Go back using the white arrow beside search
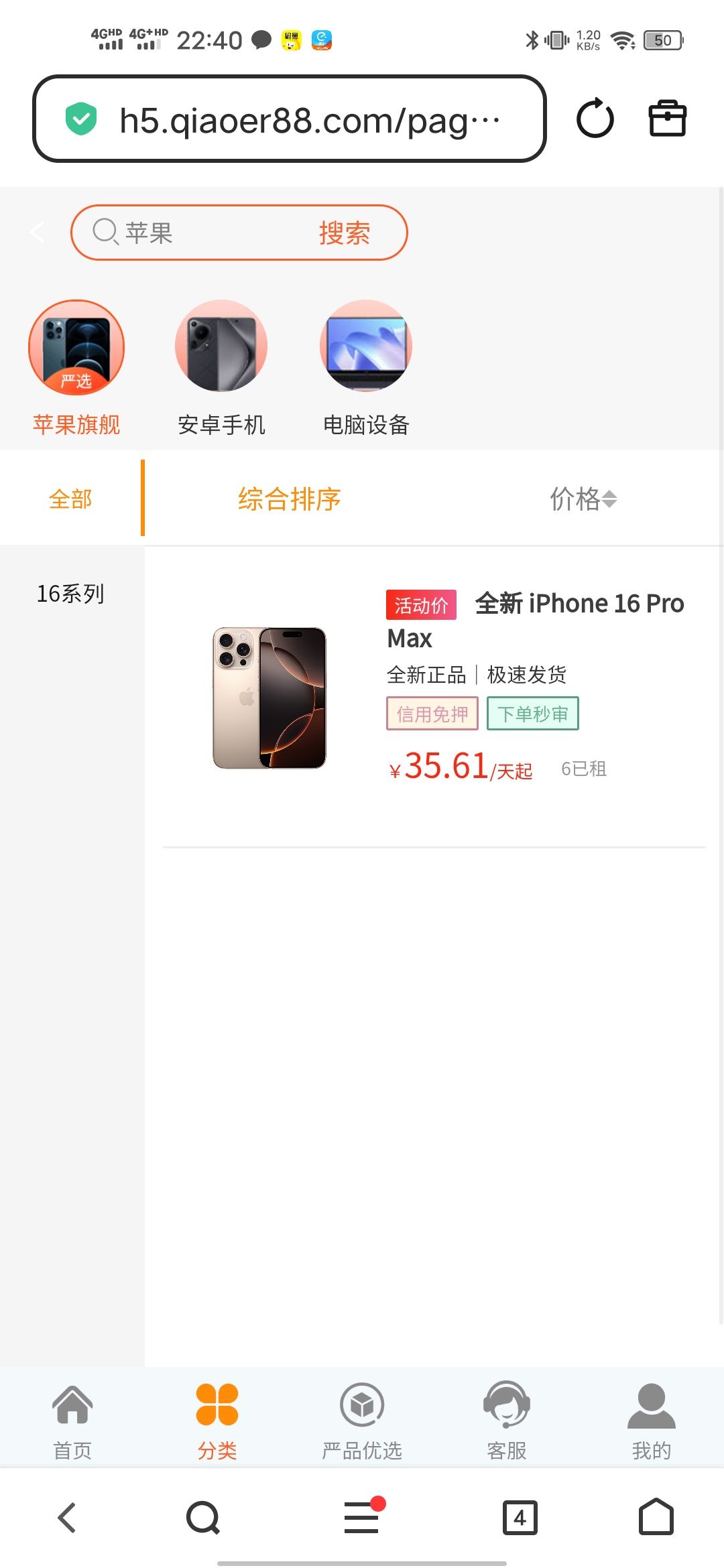The height and width of the screenshot is (1568, 724). pyautogui.click(x=38, y=233)
